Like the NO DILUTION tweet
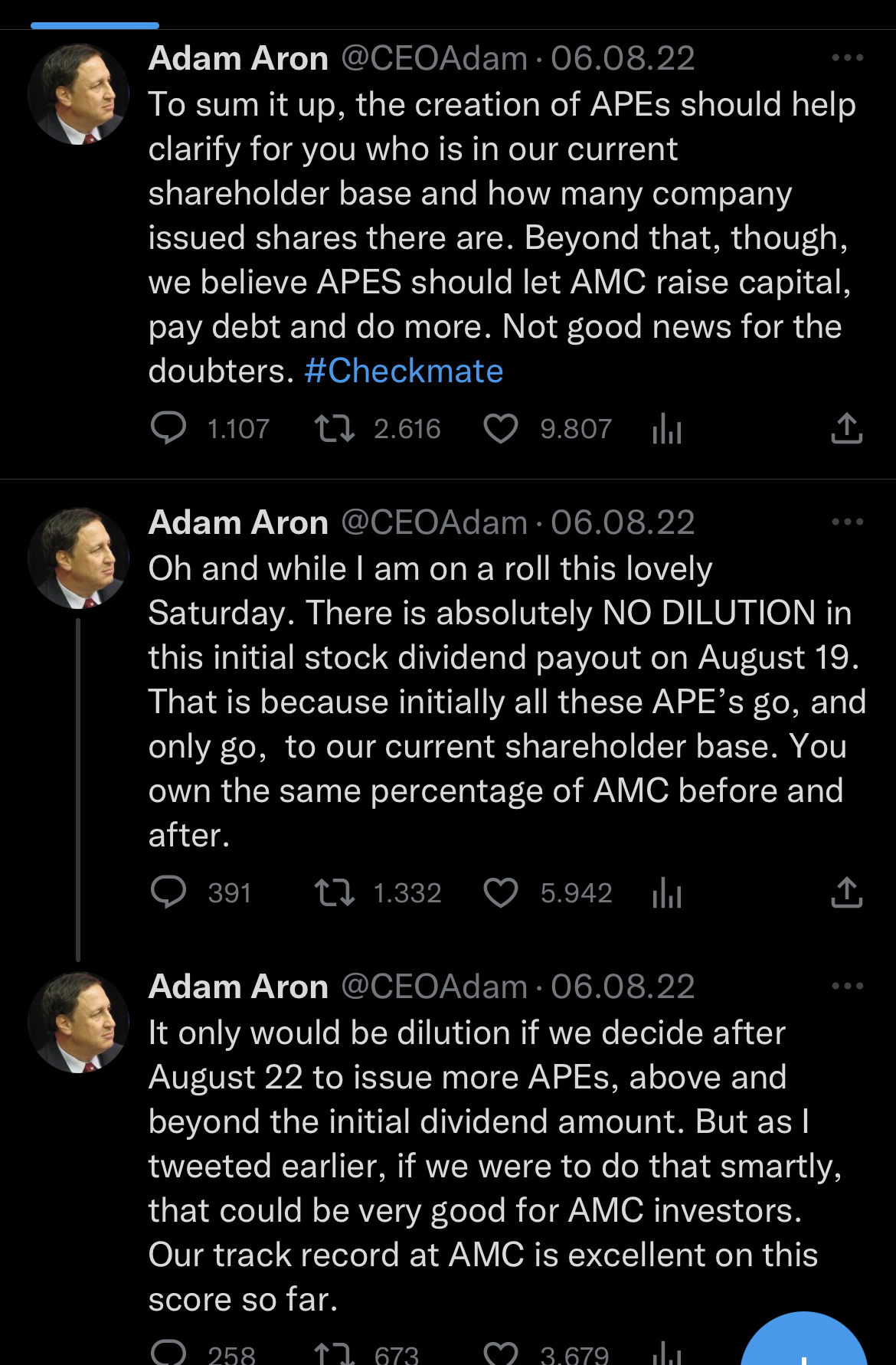This screenshot has width=896, height=1365. [x=502, y=892]
